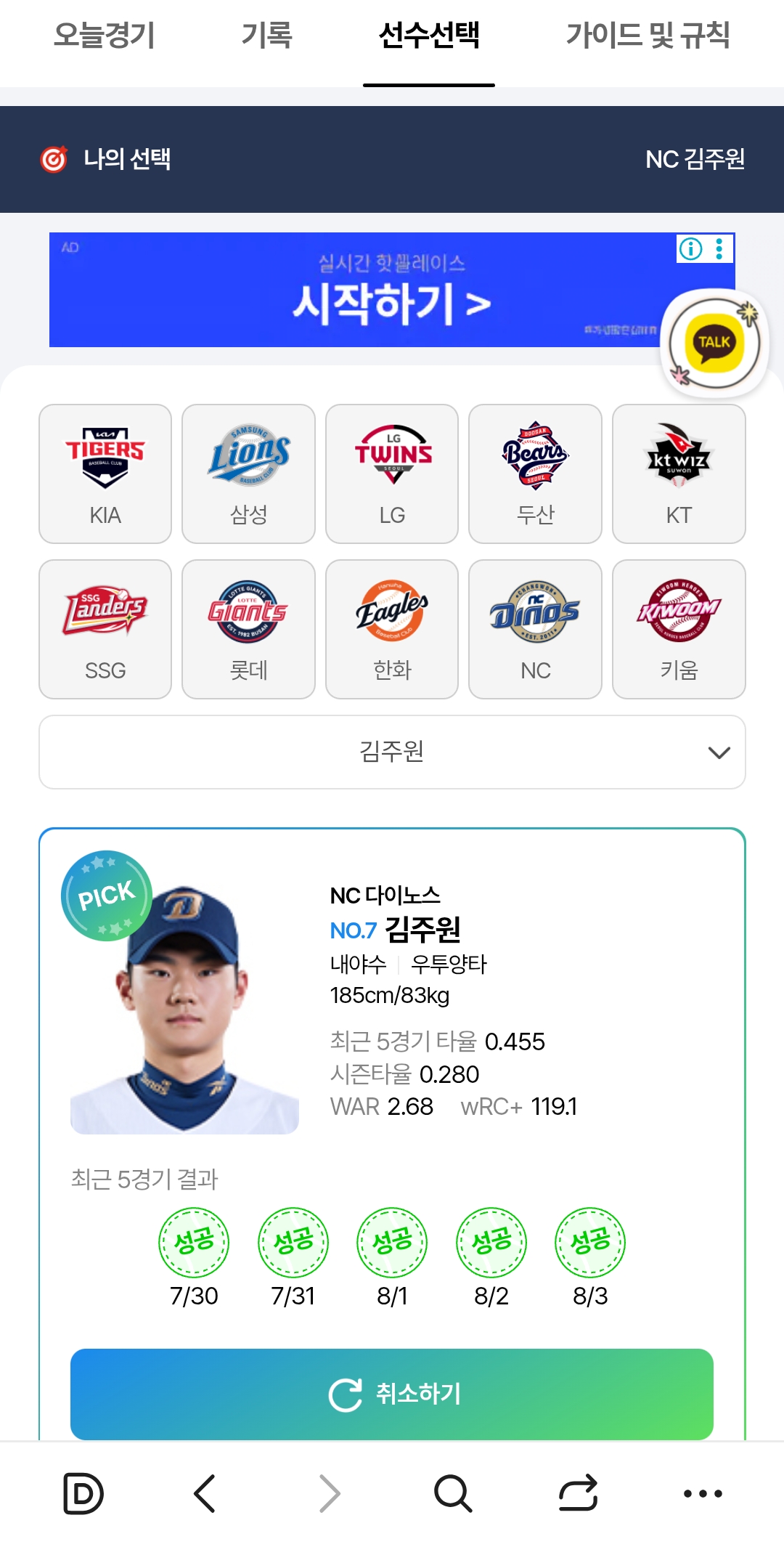Select the 두산 Bears team
This screenshot has width=784, height=1547.
(x=535, y=474)
